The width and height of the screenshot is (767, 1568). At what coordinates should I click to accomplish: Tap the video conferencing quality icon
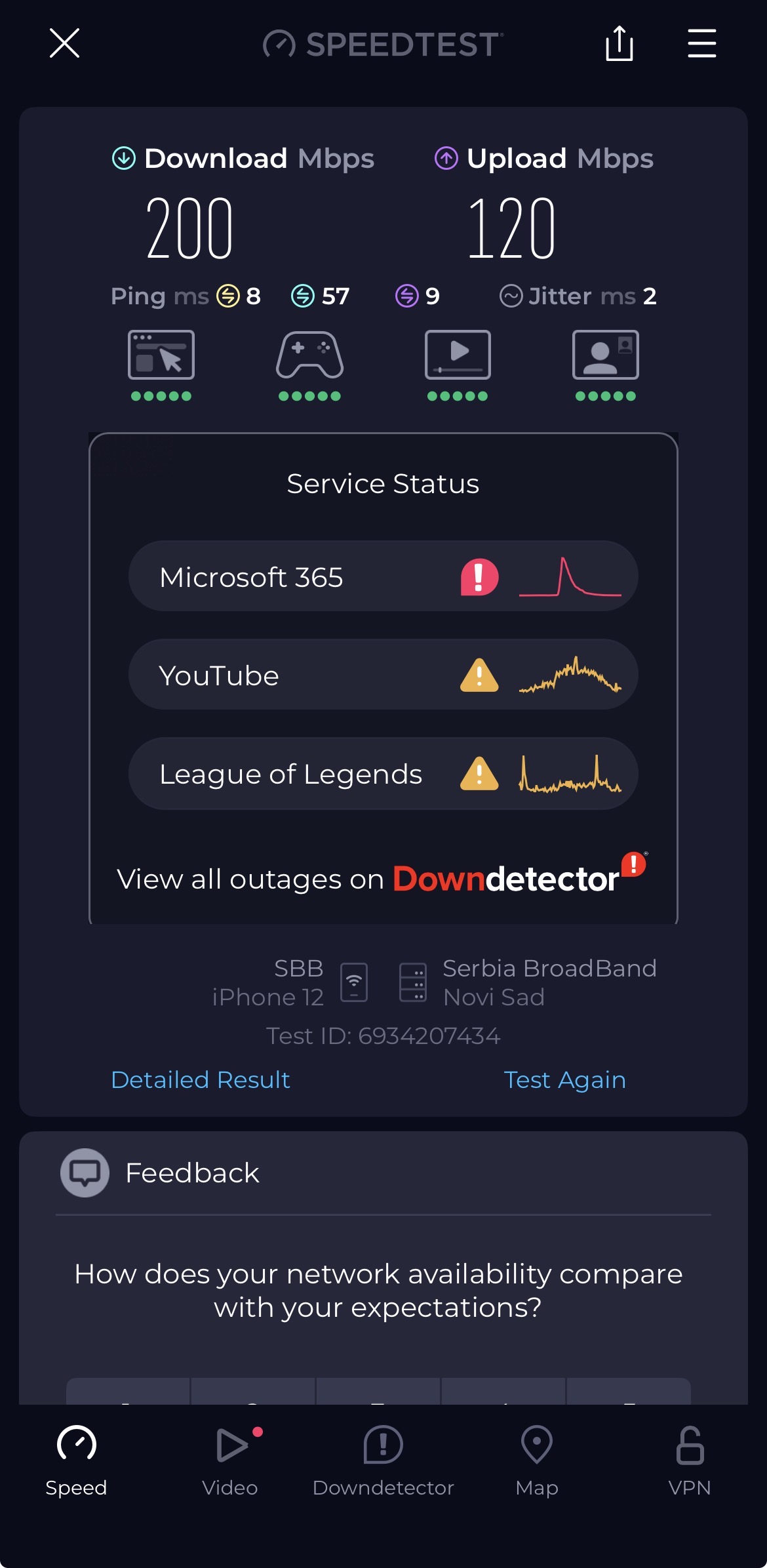605,355
